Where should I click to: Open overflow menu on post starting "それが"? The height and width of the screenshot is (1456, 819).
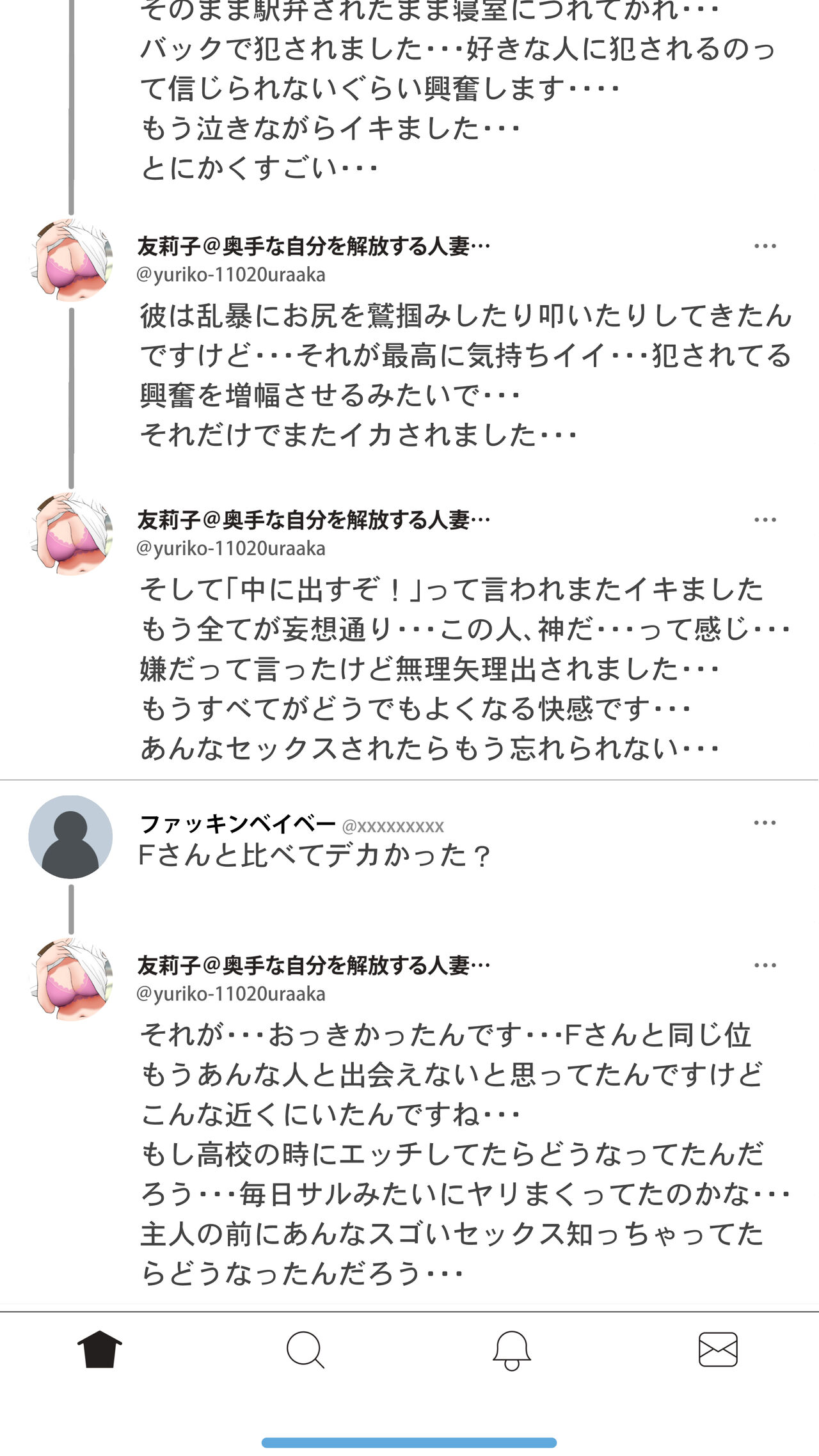click(765, 965)
